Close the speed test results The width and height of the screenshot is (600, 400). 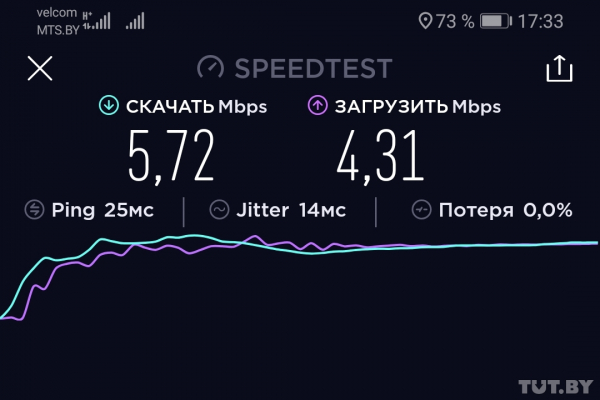39,68
